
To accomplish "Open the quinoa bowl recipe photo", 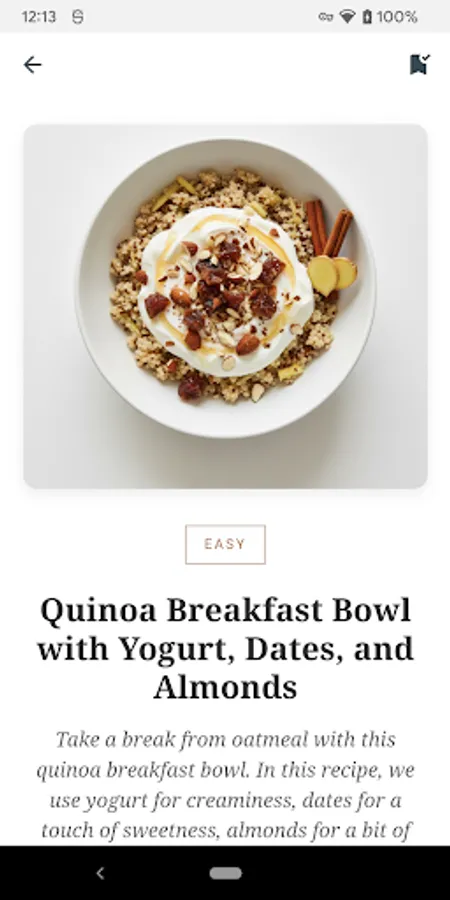I will point(226,307).
